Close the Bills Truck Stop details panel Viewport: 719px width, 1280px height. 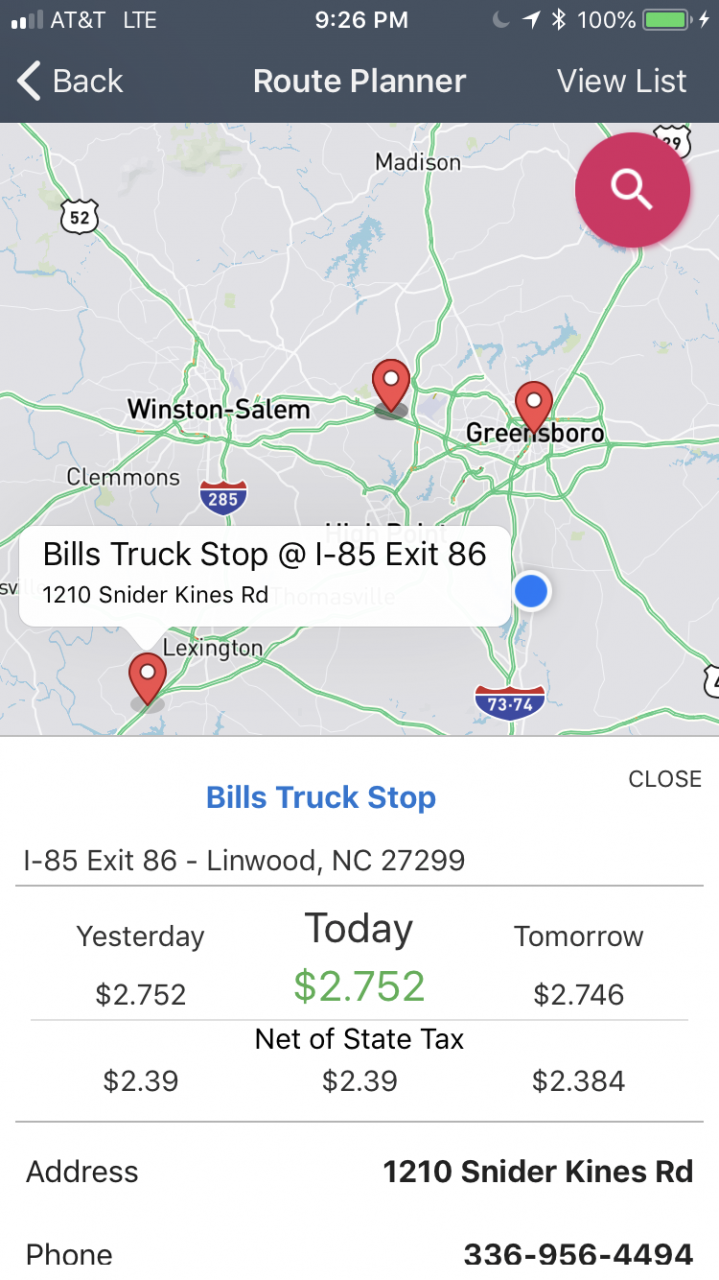pyautogui.click(x=665, y=779)
